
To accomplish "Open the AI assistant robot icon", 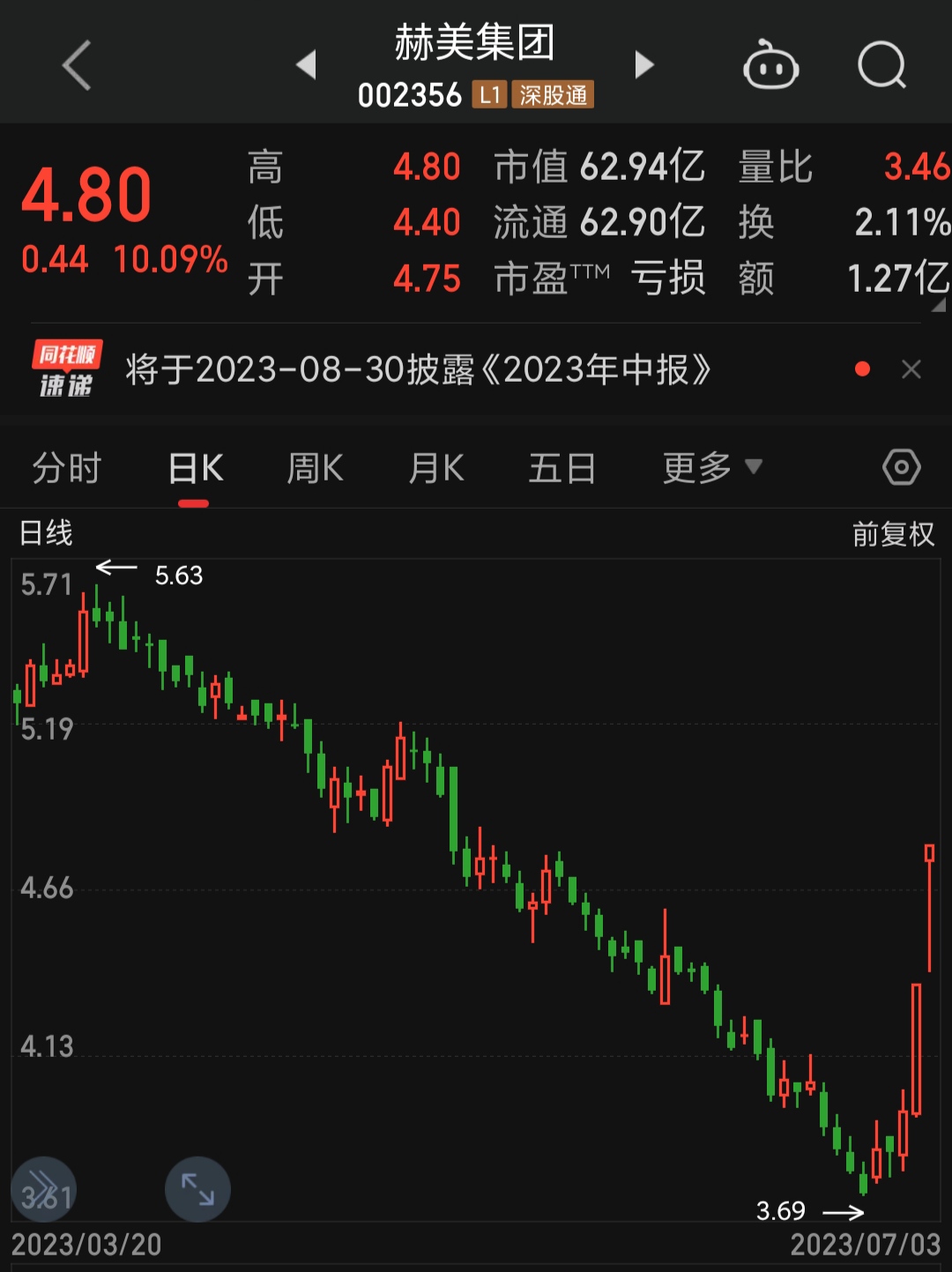I will pos(770,66).
